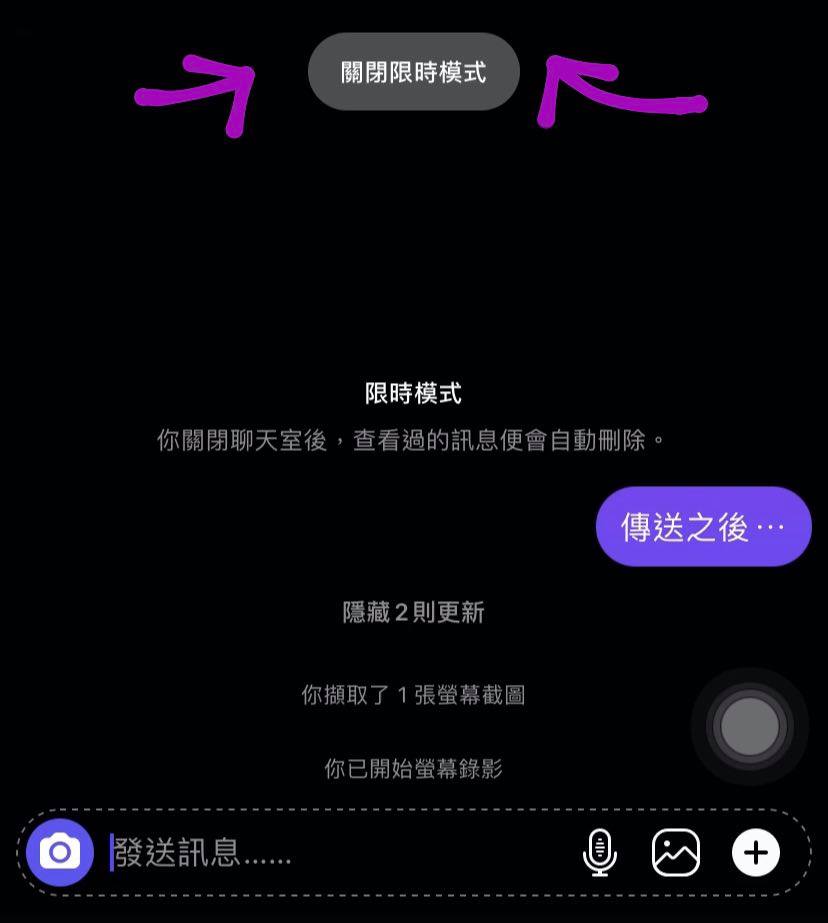Image resolution: width=828 pixels, height=923 pixels.
Task: Tap the 傳送之後 message bubble
Action: [x=703, y=527]
